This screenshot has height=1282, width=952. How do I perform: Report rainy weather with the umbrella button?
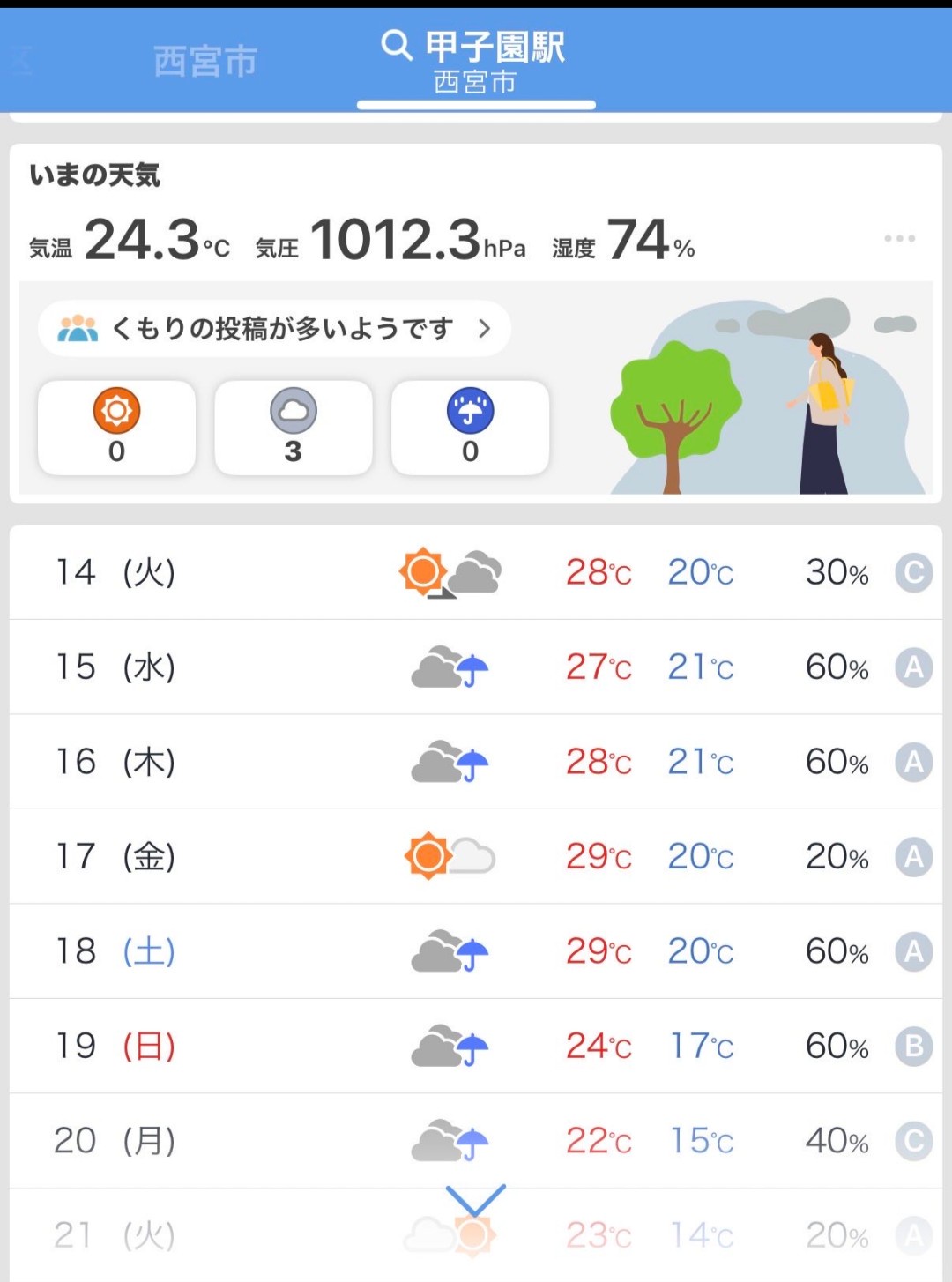coord(470,428)
